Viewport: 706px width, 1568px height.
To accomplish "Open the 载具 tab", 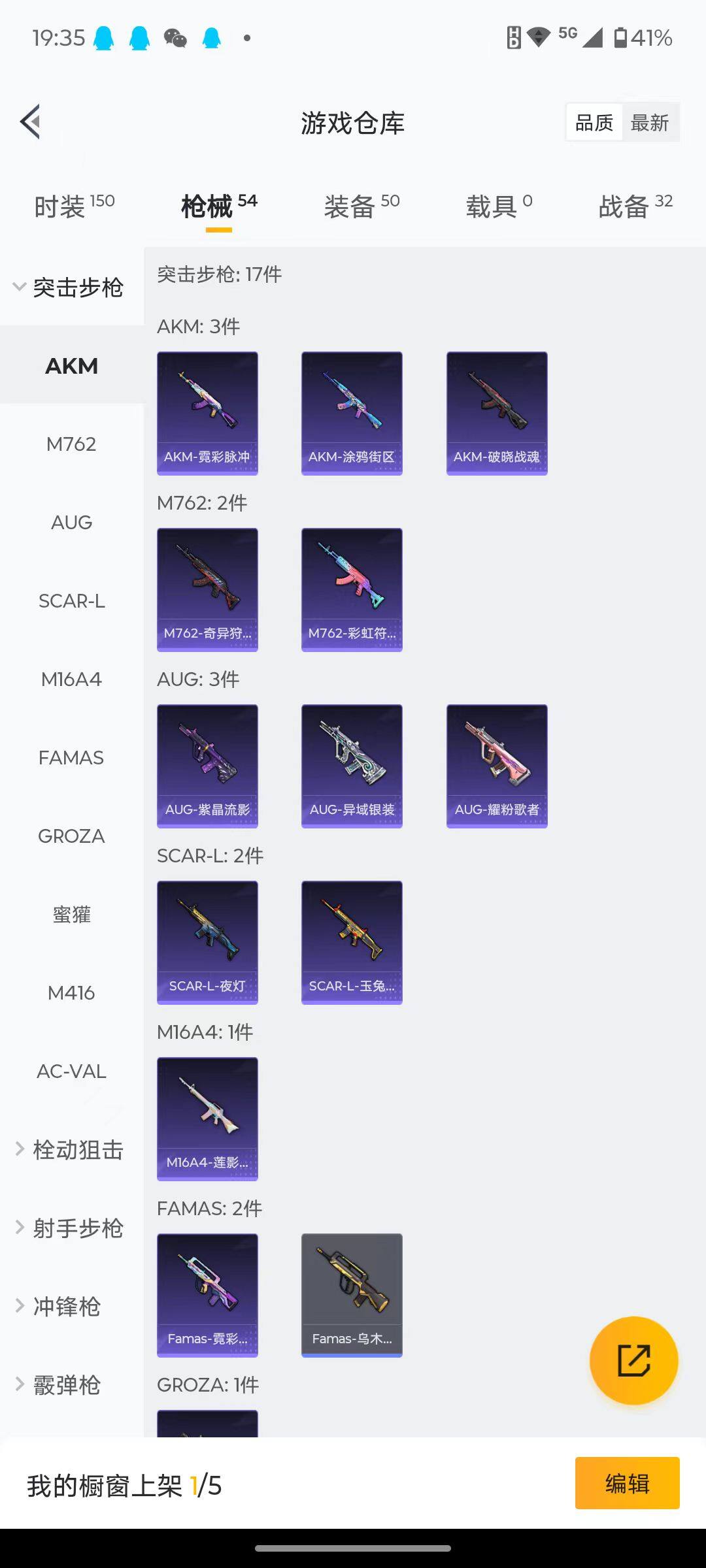I will click(x=499, y=206).
